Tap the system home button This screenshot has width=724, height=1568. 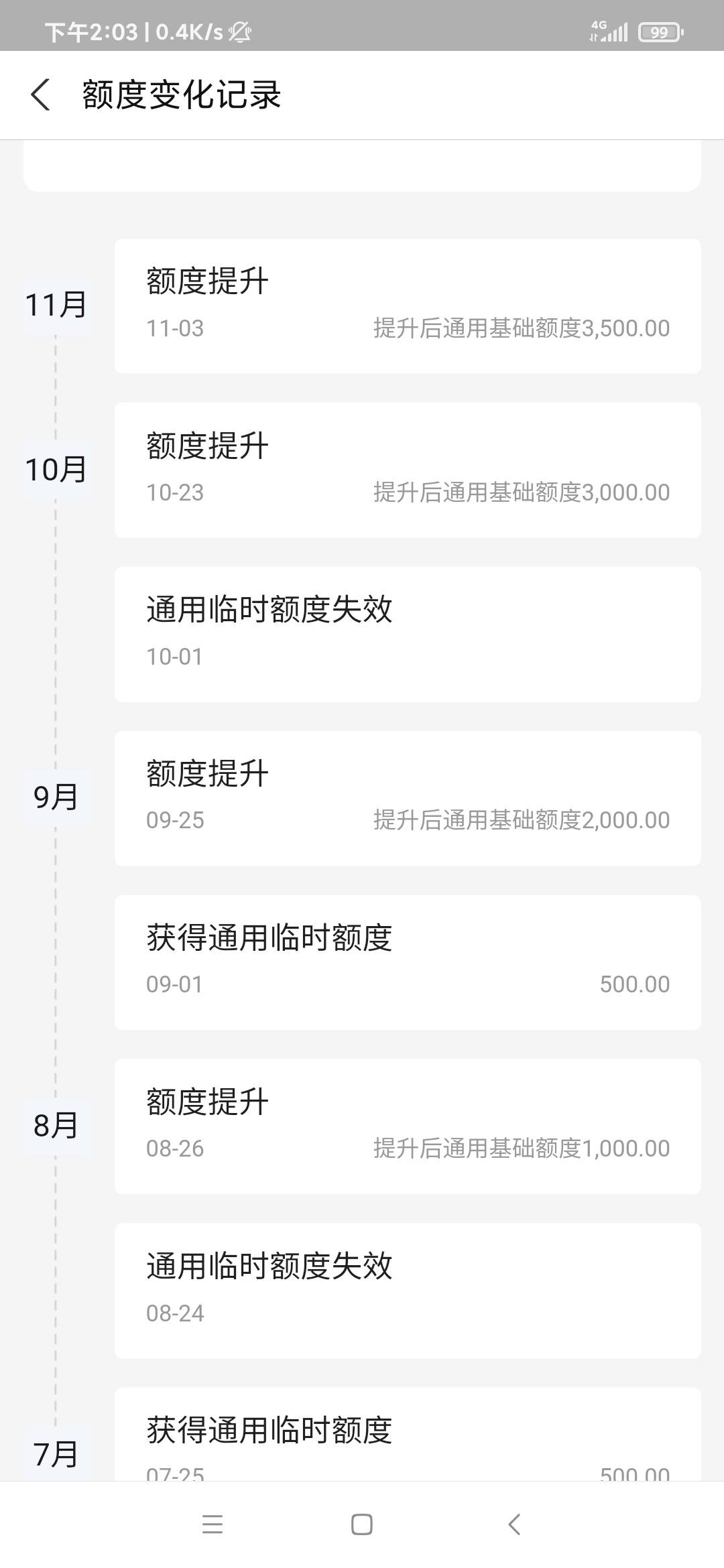[362, 1524]
